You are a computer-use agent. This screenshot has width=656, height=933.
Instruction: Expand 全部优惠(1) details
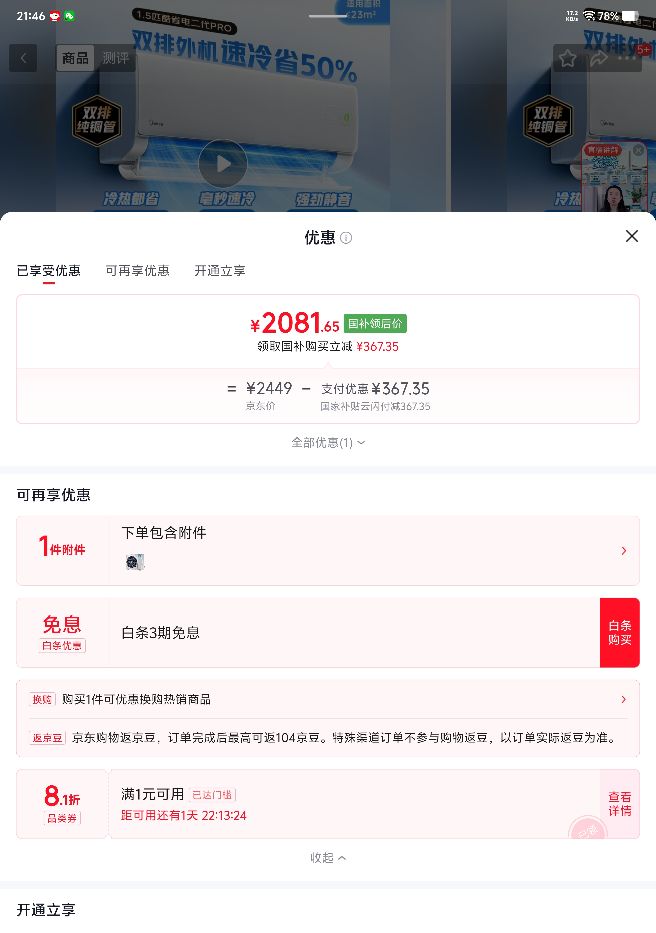[328, 443]
